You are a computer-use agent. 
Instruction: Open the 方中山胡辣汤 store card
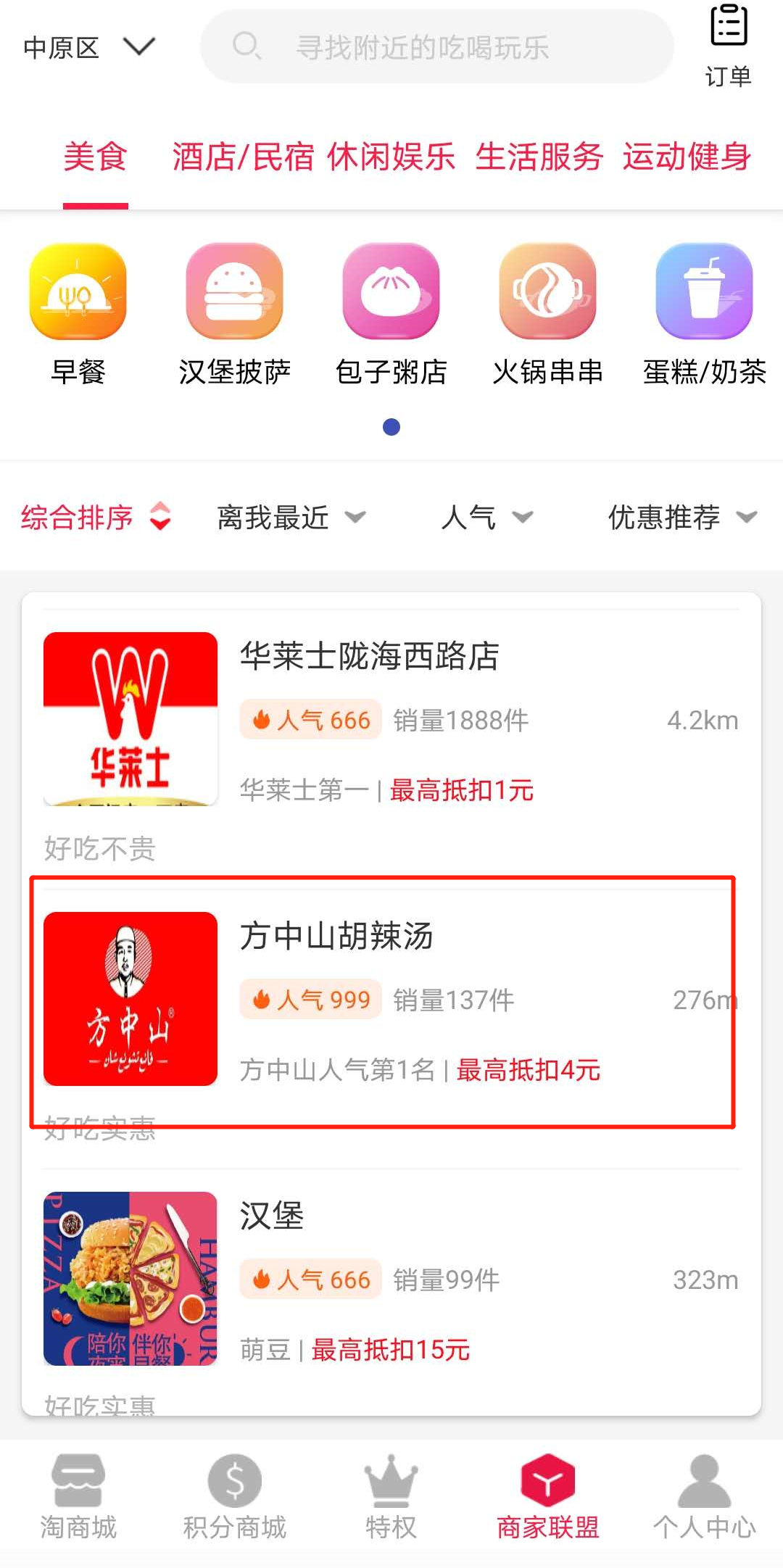point(391,999)
